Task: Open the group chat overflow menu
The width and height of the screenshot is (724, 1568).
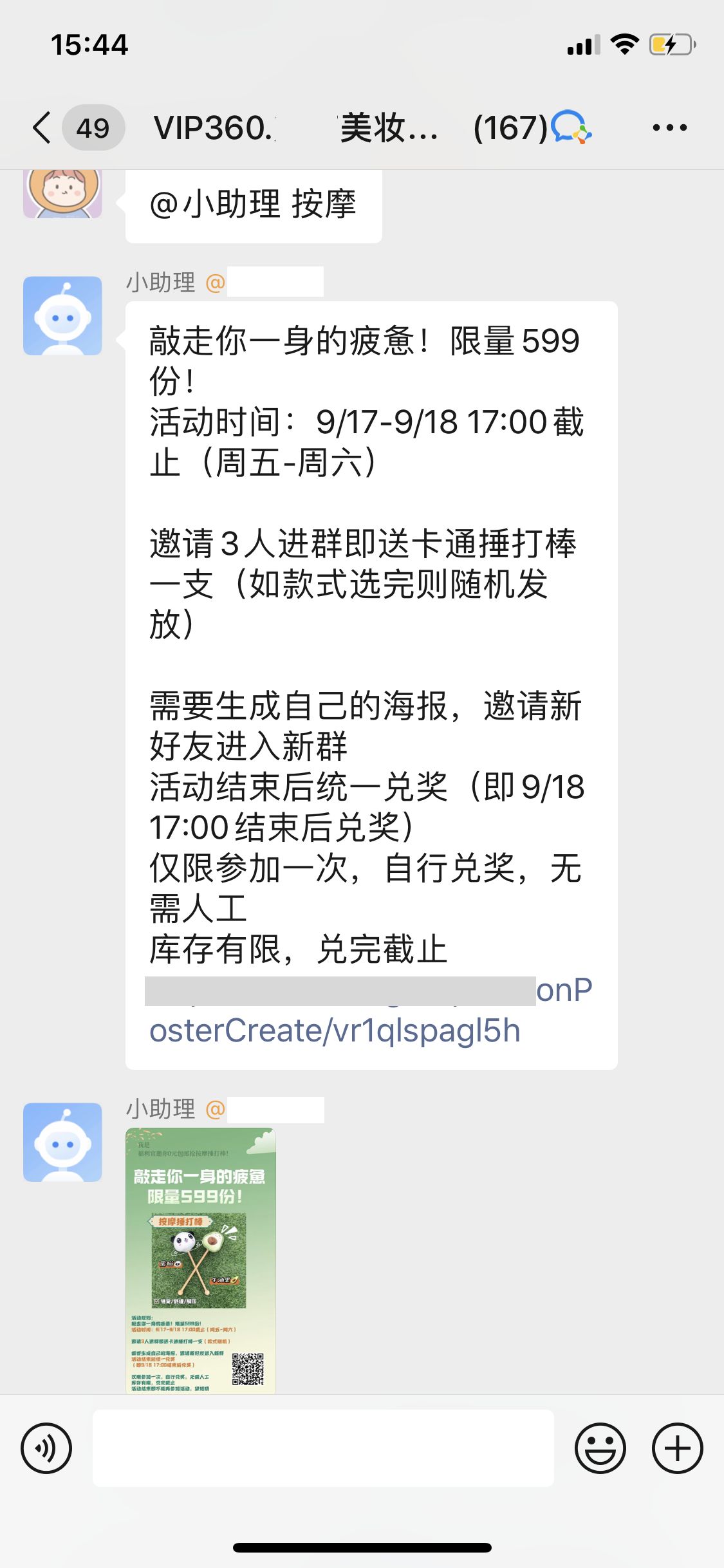Action: pos(669,127)
